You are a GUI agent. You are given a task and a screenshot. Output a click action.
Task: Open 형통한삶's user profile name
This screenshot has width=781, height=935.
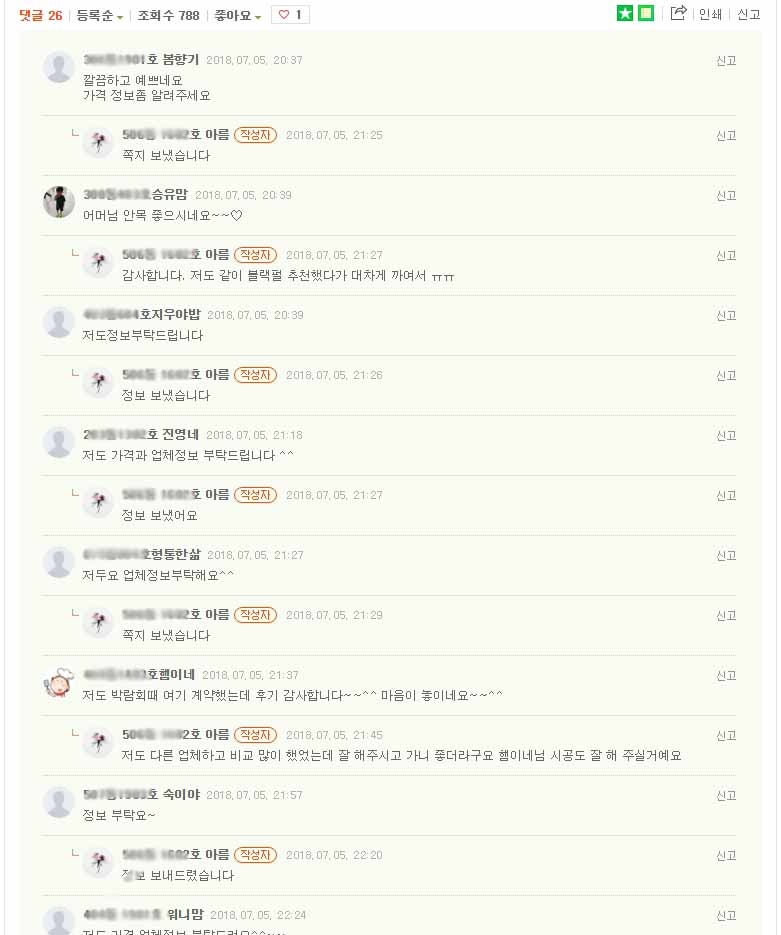click(143, 555)
